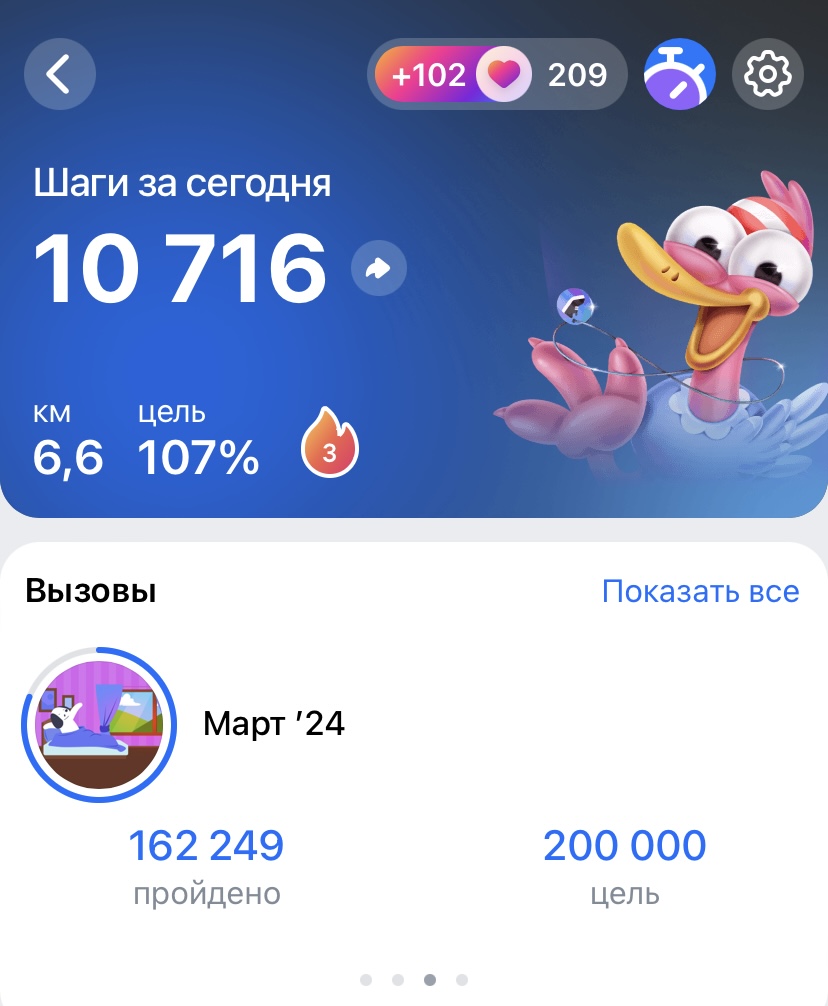Open the 3-day streak flame badge
This screenshot has height=1006, width=828.
coord(330,447)
